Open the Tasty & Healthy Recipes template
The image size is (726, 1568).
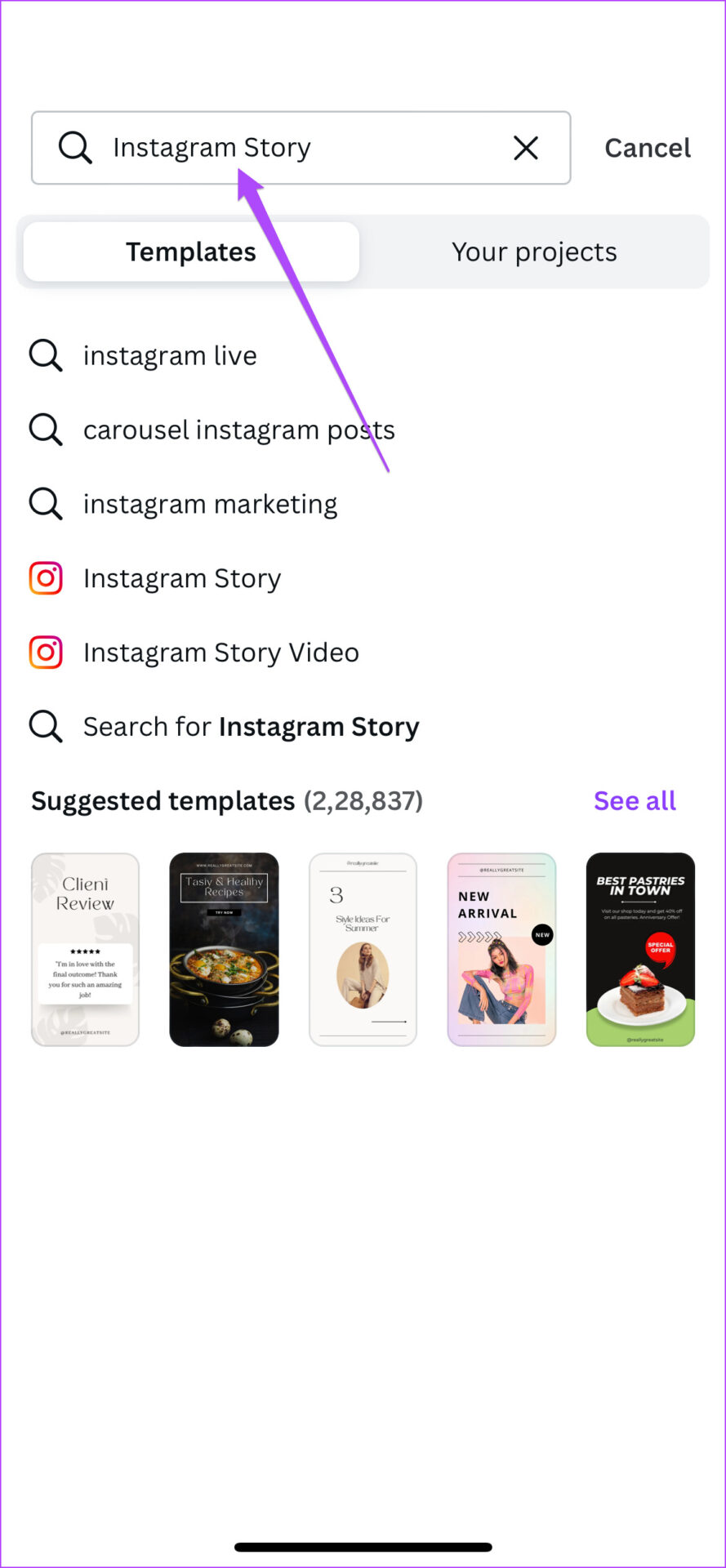click(x=224, y=950)
